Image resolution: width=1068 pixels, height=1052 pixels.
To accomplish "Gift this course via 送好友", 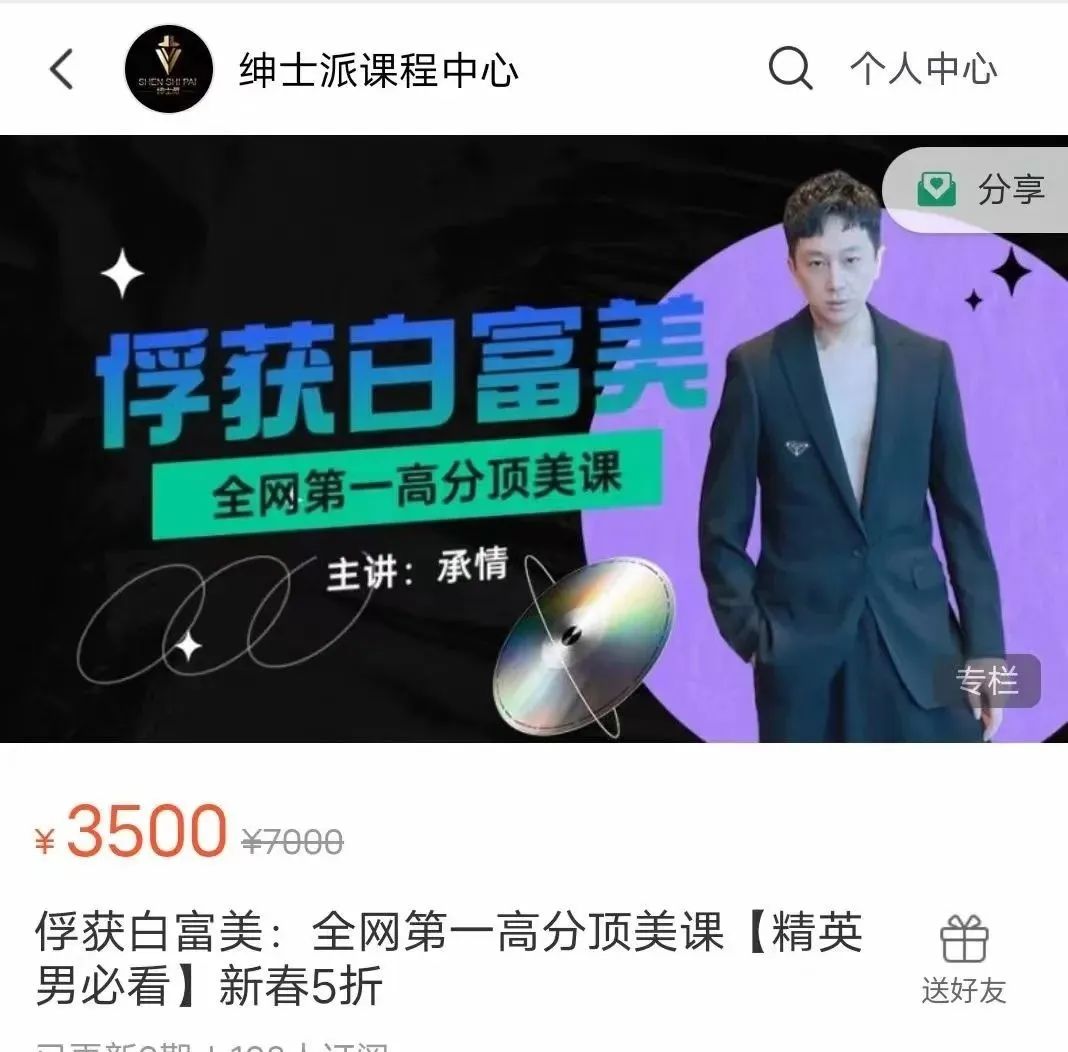I will [x=963, y=960].
